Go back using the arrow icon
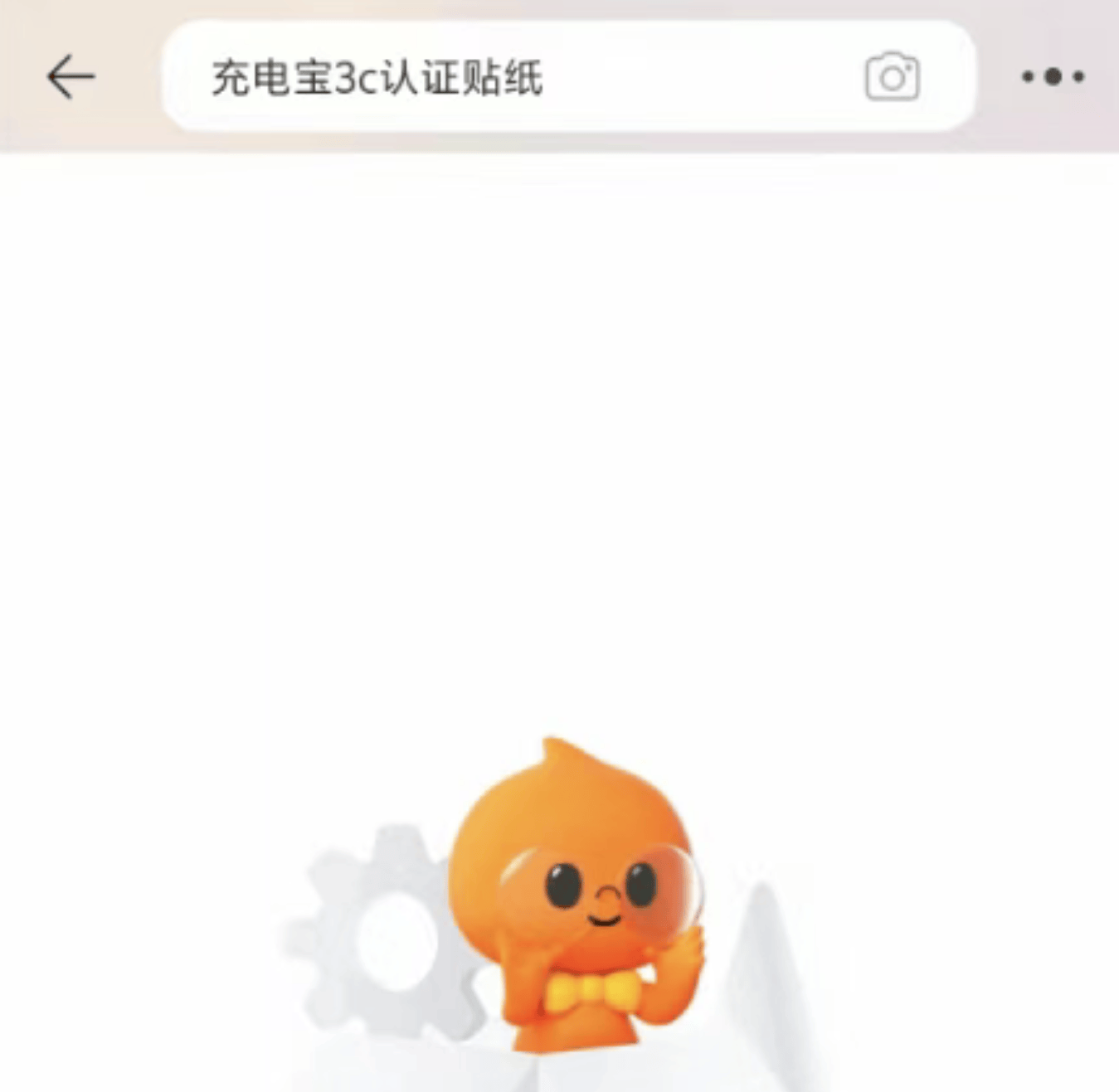This screenshot has width=1119, height=1092. pyautogui.click(x=71, y=77)
